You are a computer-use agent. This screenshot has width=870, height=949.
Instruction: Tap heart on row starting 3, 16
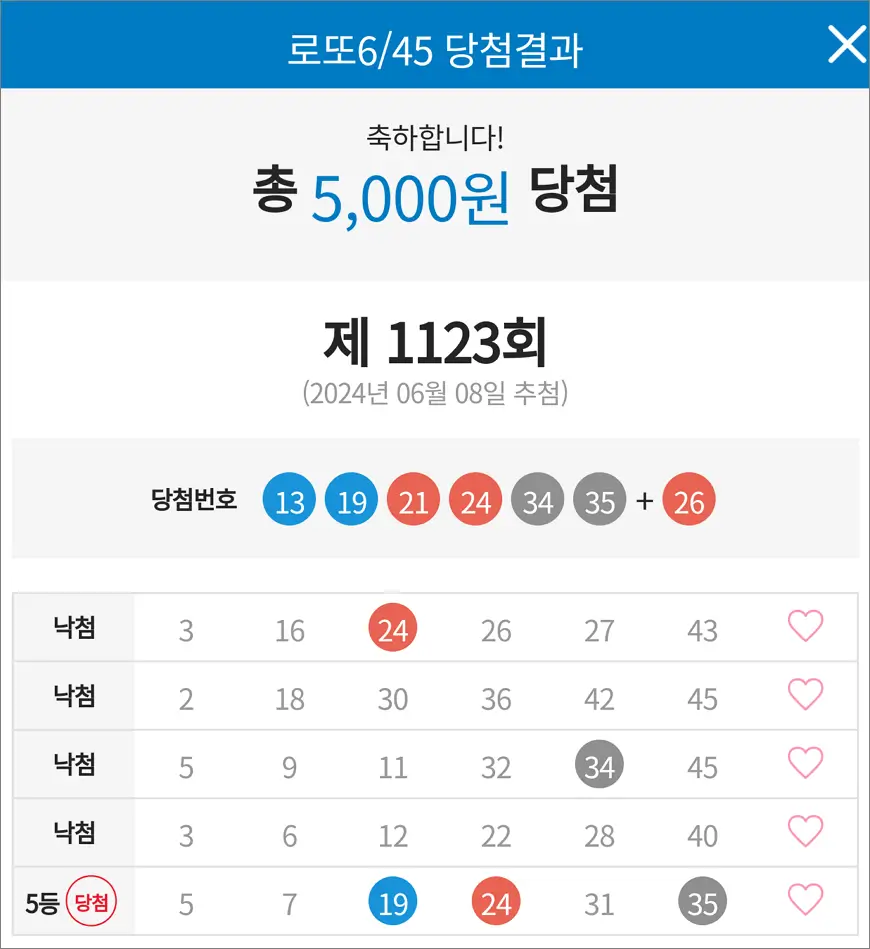coord(805,627)
